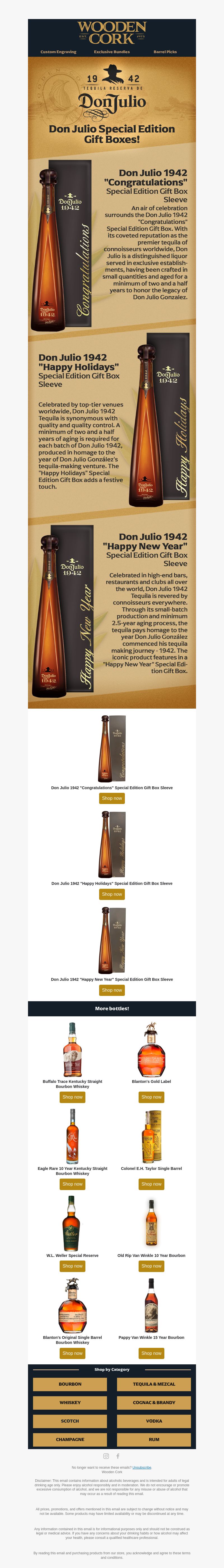
Task: Open the Barrel Picks link
Action: (165, 52)
